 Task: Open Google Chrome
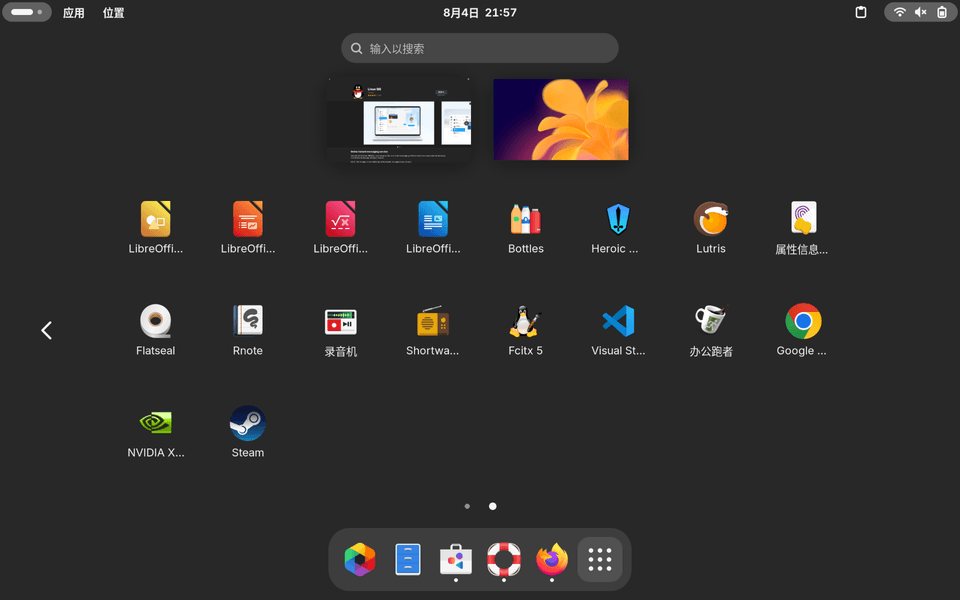click(803, 321)
